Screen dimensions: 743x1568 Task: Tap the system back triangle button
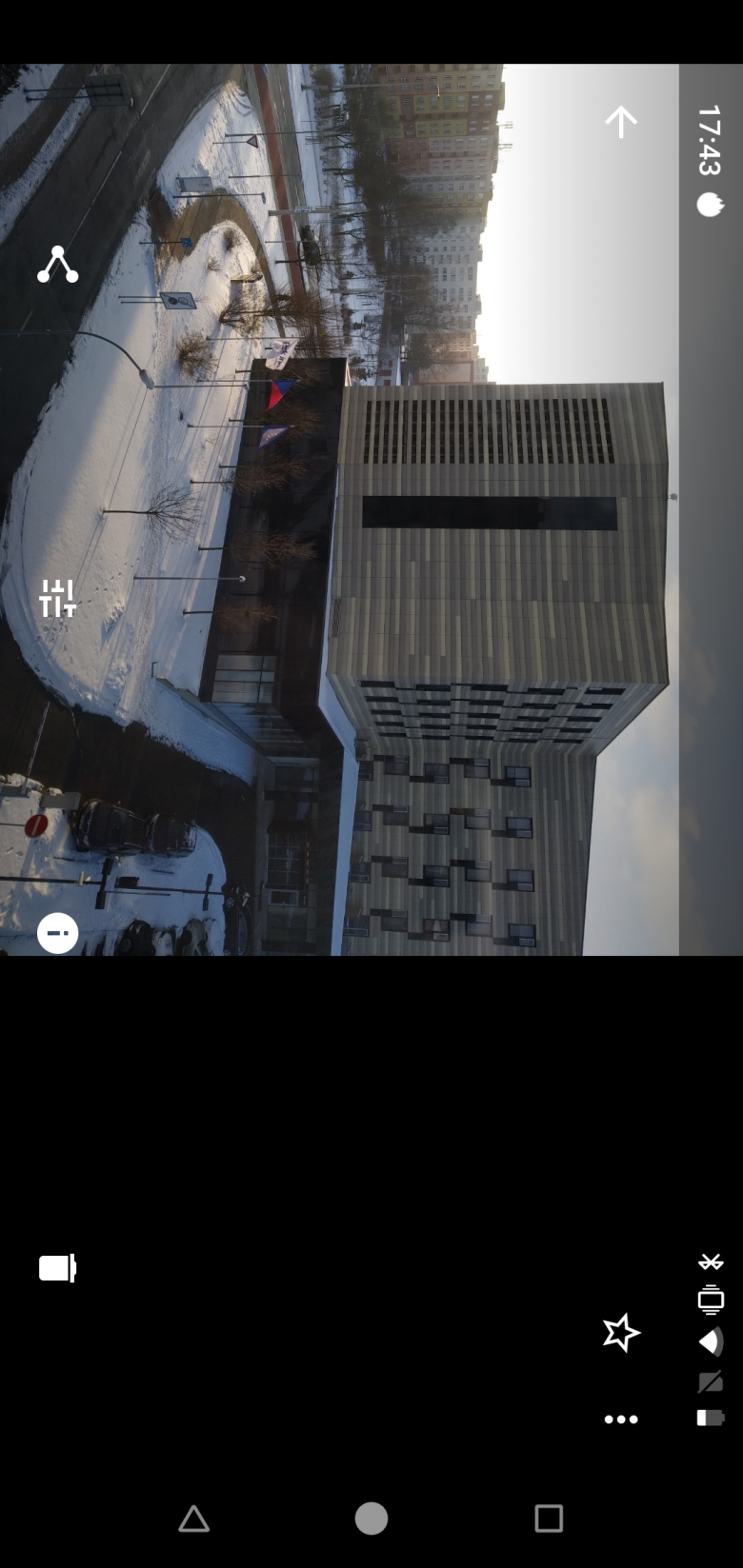(x=194, y=1518)
